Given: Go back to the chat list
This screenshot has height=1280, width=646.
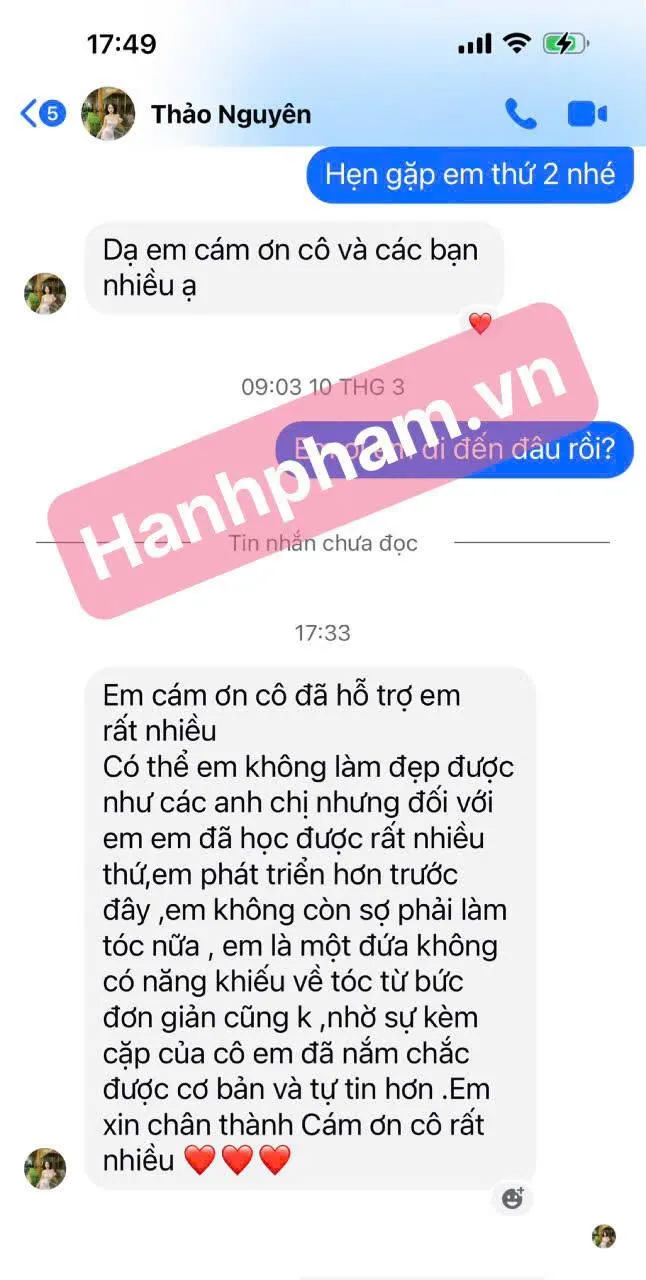Looking at the screenshot, I should tap(43, 113).
